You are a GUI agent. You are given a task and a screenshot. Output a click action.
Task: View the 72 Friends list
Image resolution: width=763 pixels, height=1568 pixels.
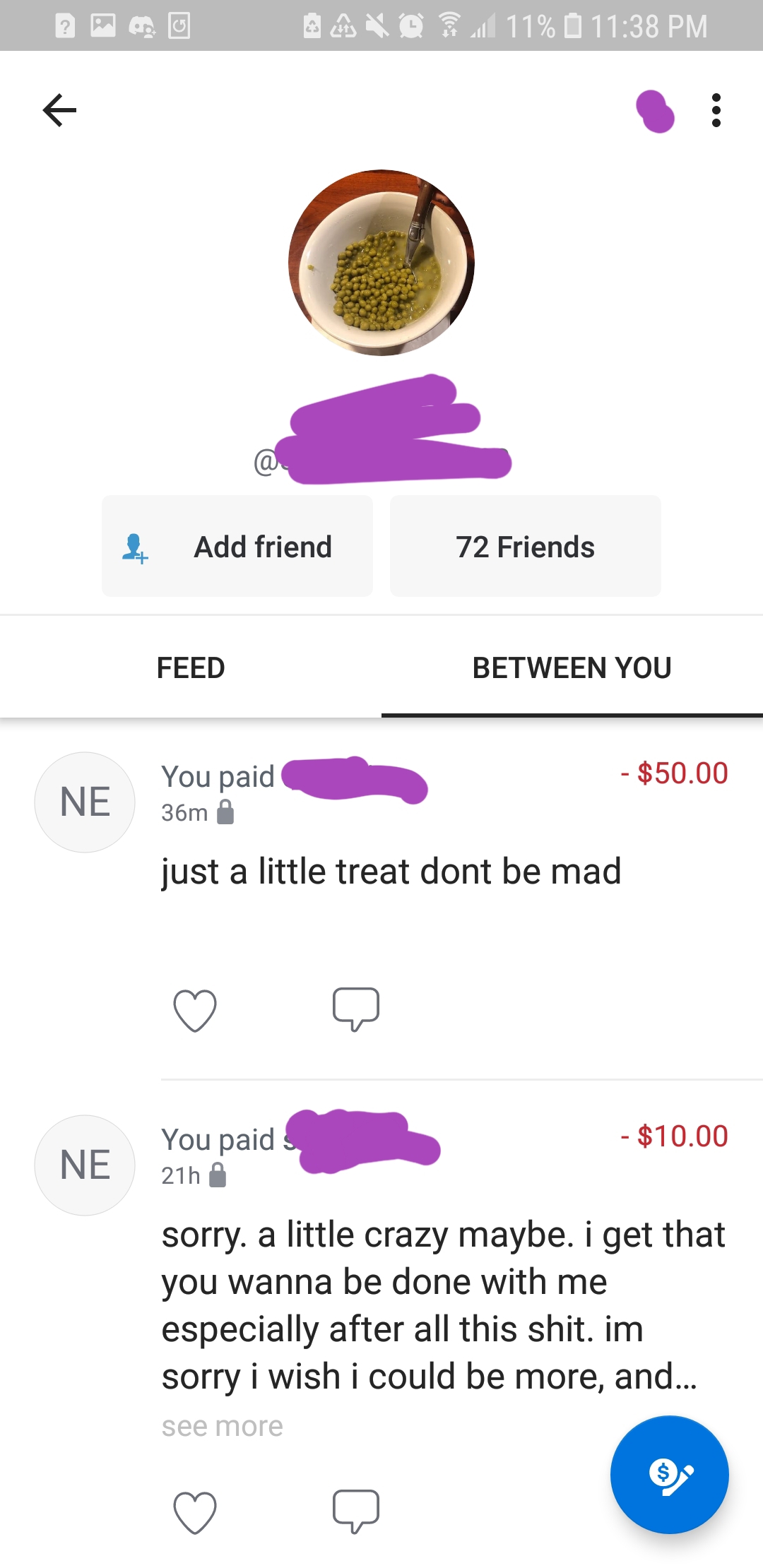[x=526, y=546]
